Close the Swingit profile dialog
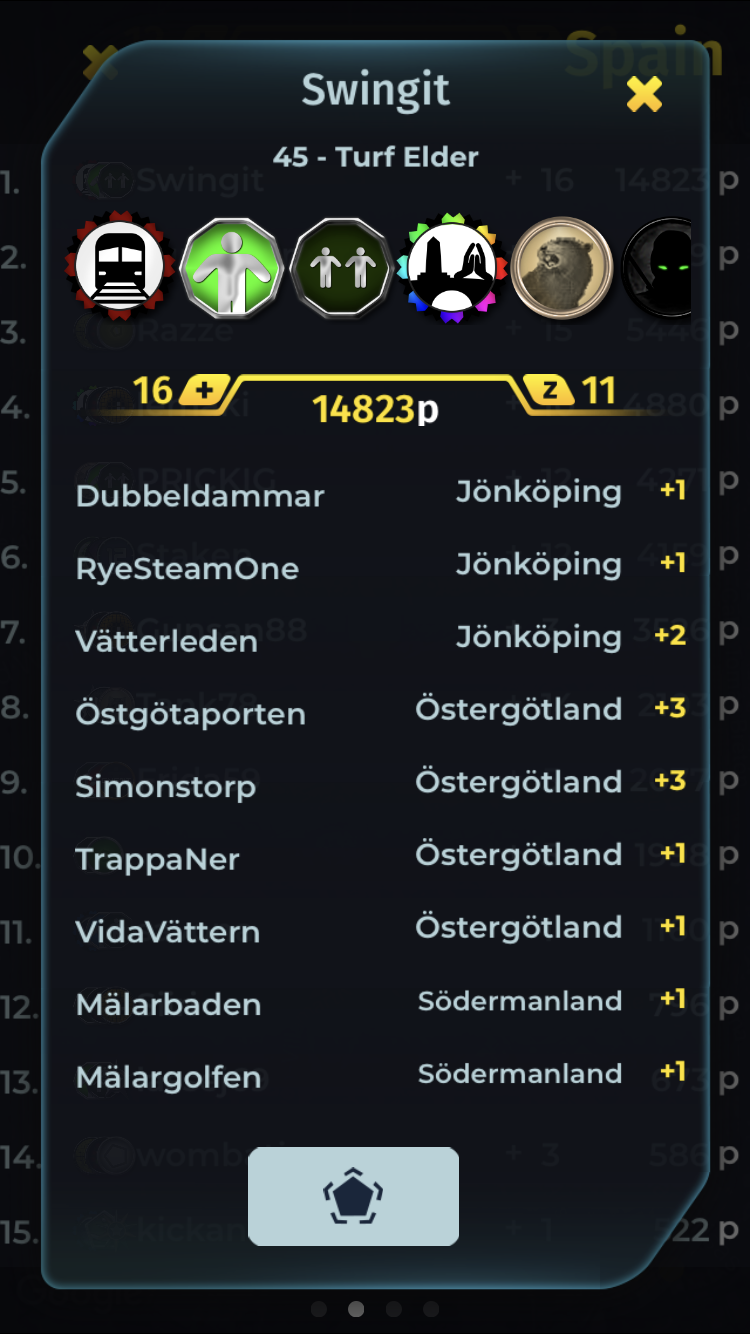 point(644,94)
